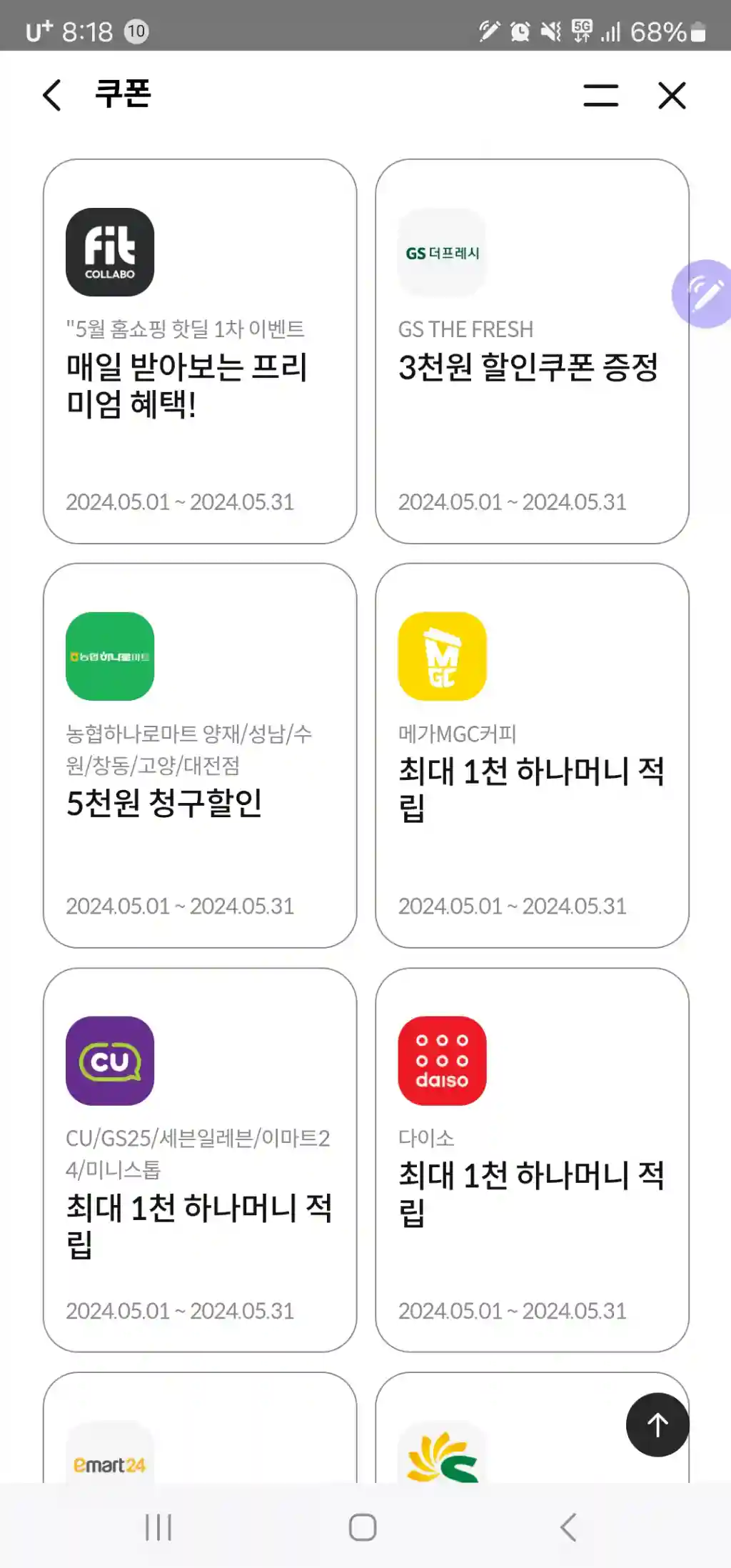Go back from the 쿠폰 page

[x=52, y=95]
